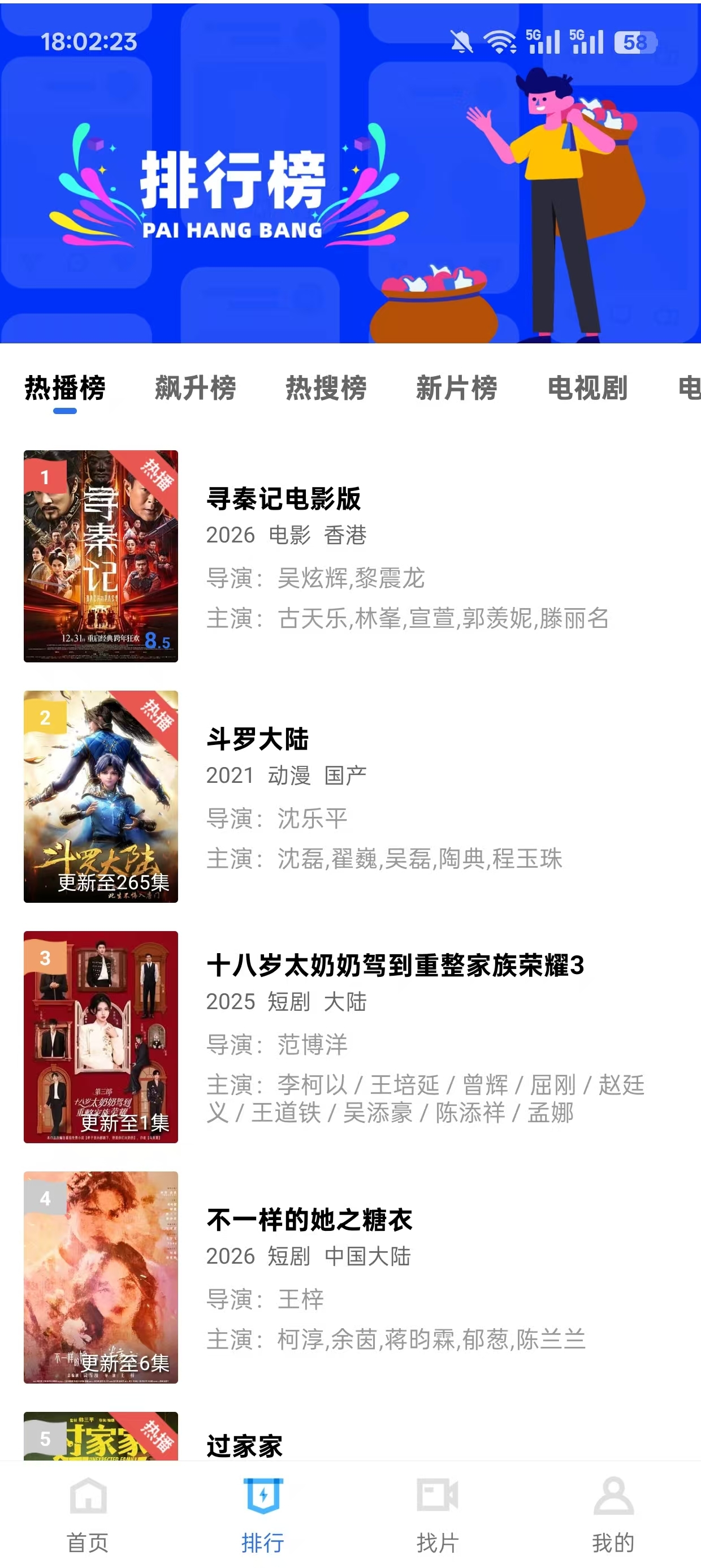The image size is (701, 1568).
Task: Open 十八岁太奶奶驾到重整家族荣耀3
Action: [x=395, y=966]
